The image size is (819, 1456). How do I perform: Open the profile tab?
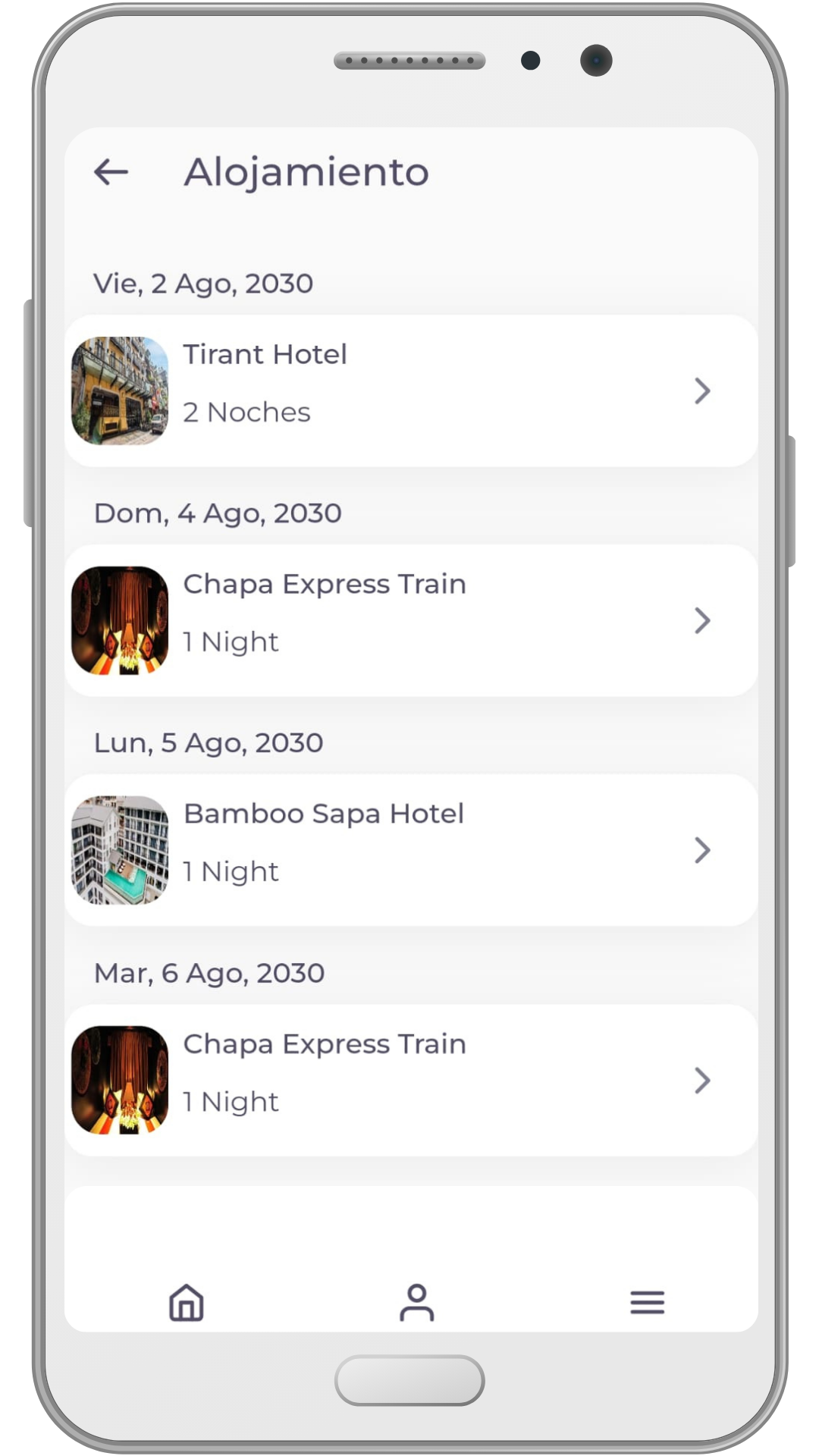(416, 1302)
